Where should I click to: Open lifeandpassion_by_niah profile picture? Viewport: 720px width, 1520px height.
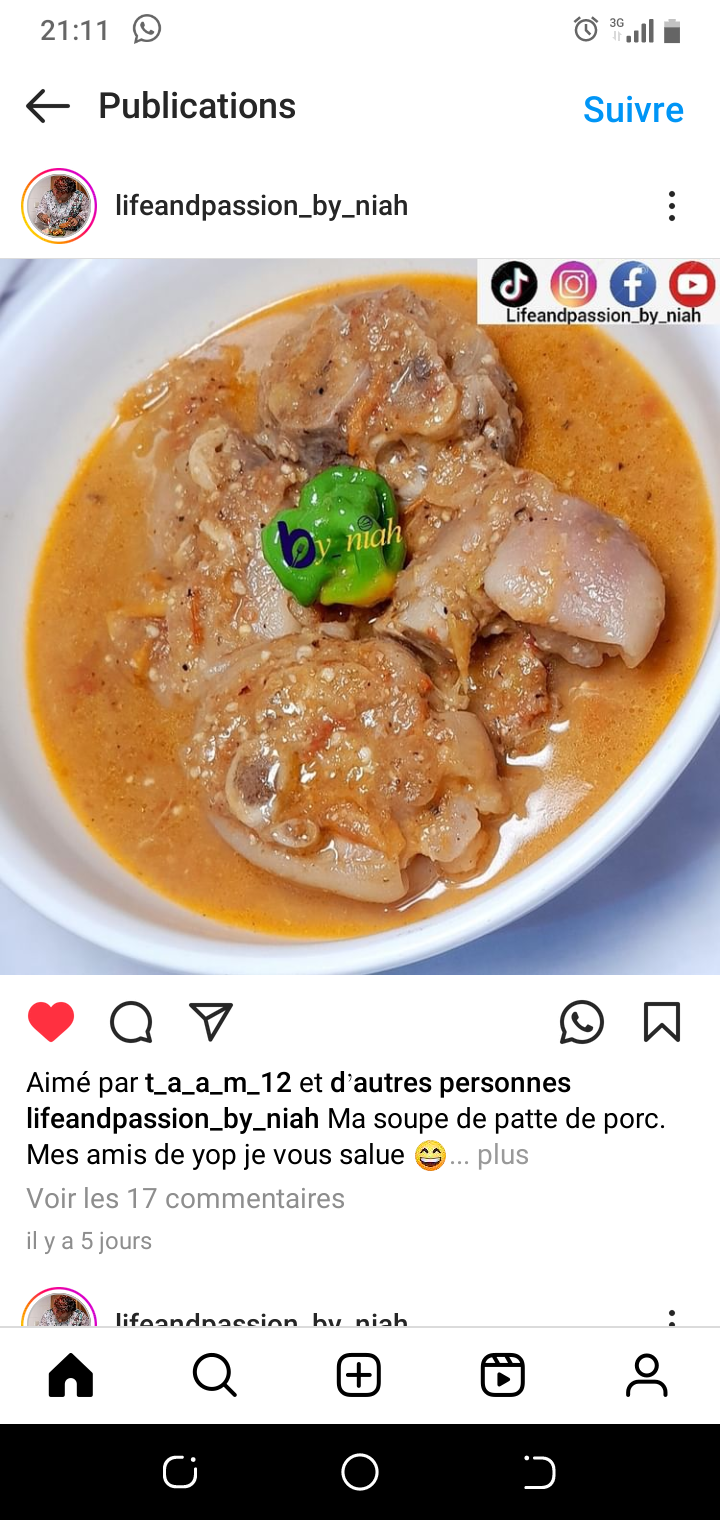pos(59,206)
